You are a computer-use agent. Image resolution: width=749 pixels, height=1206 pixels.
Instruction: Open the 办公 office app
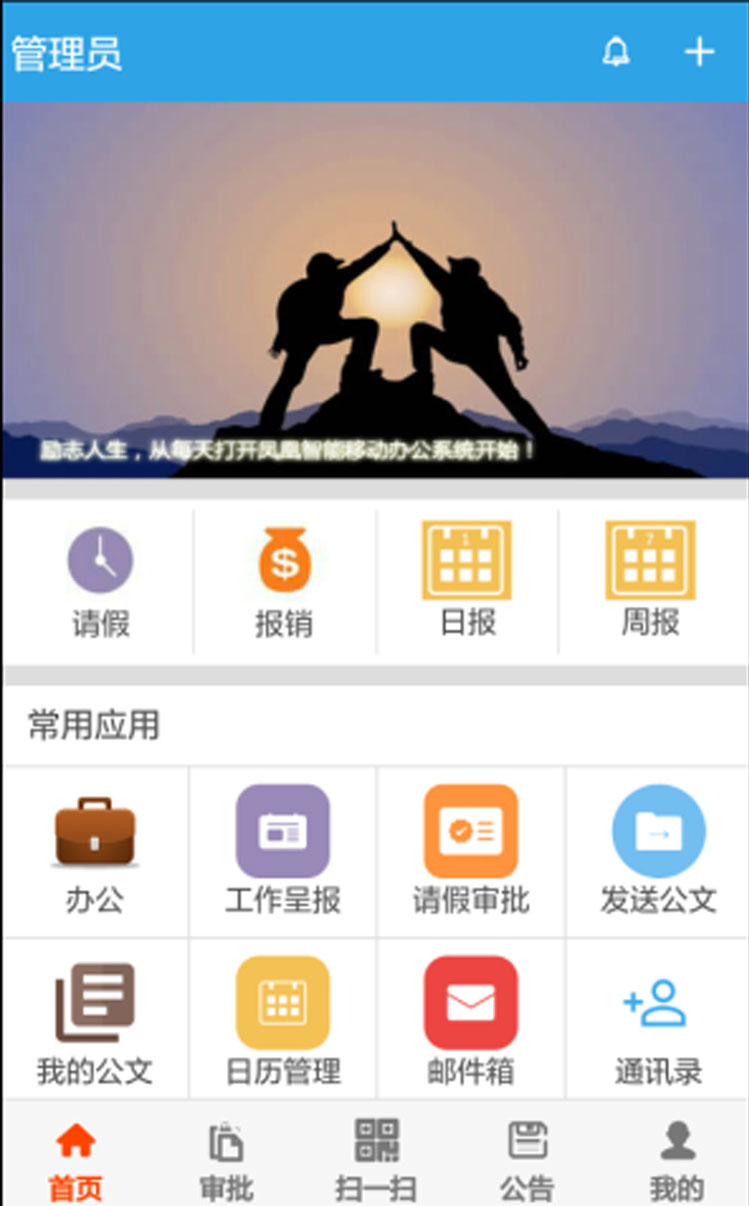[95, 853]
